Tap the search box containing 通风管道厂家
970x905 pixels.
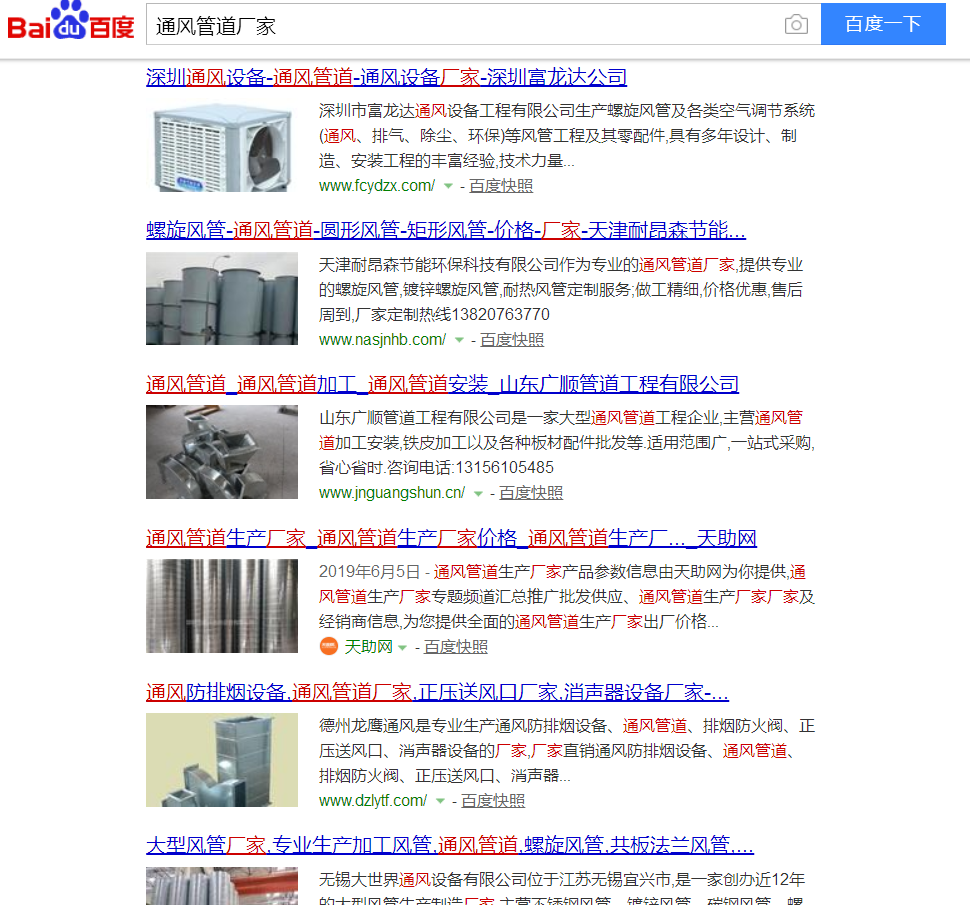(x=465, y=25)
